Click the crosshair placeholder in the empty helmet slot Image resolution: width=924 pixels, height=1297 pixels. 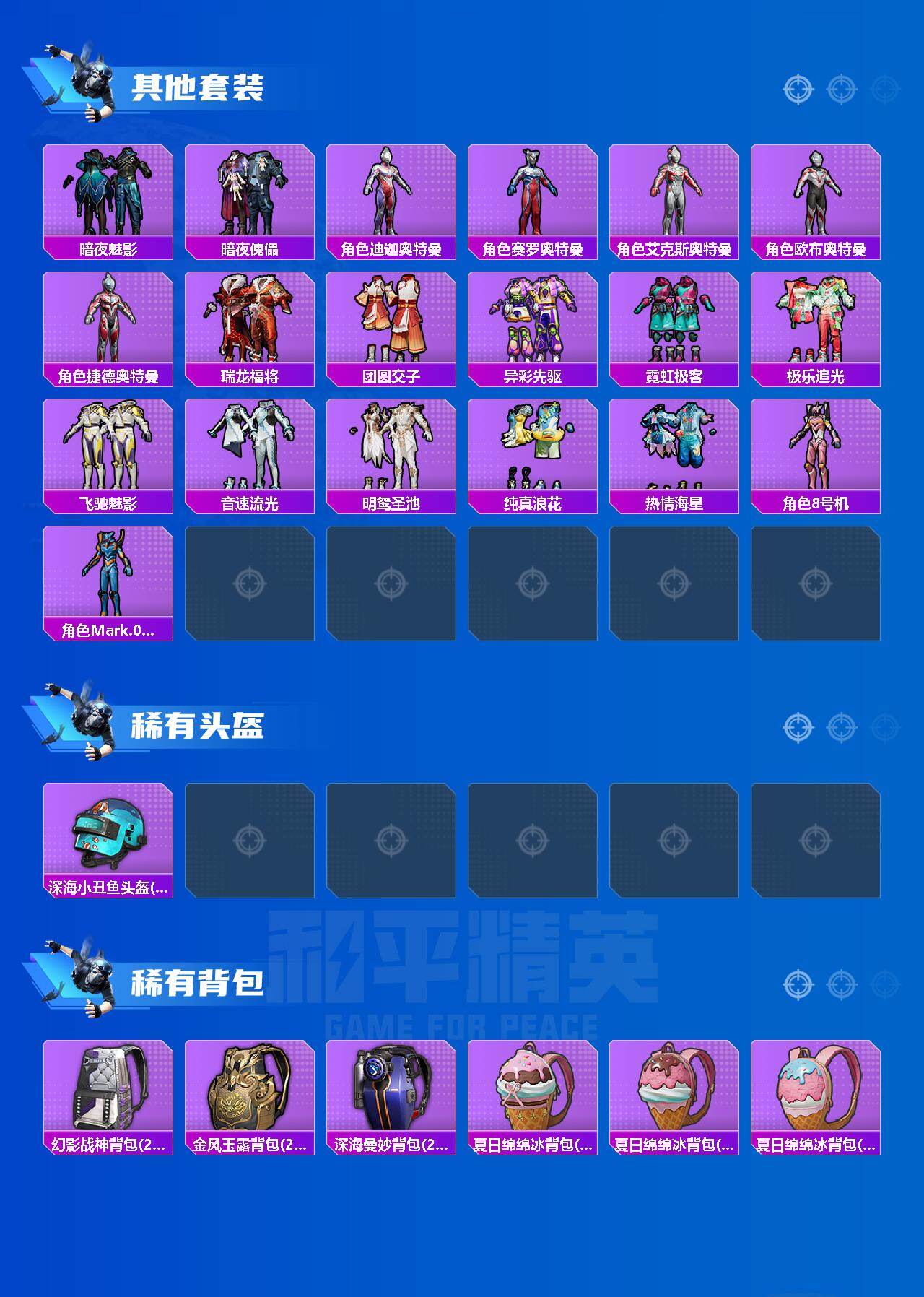[x=250, y=841]
